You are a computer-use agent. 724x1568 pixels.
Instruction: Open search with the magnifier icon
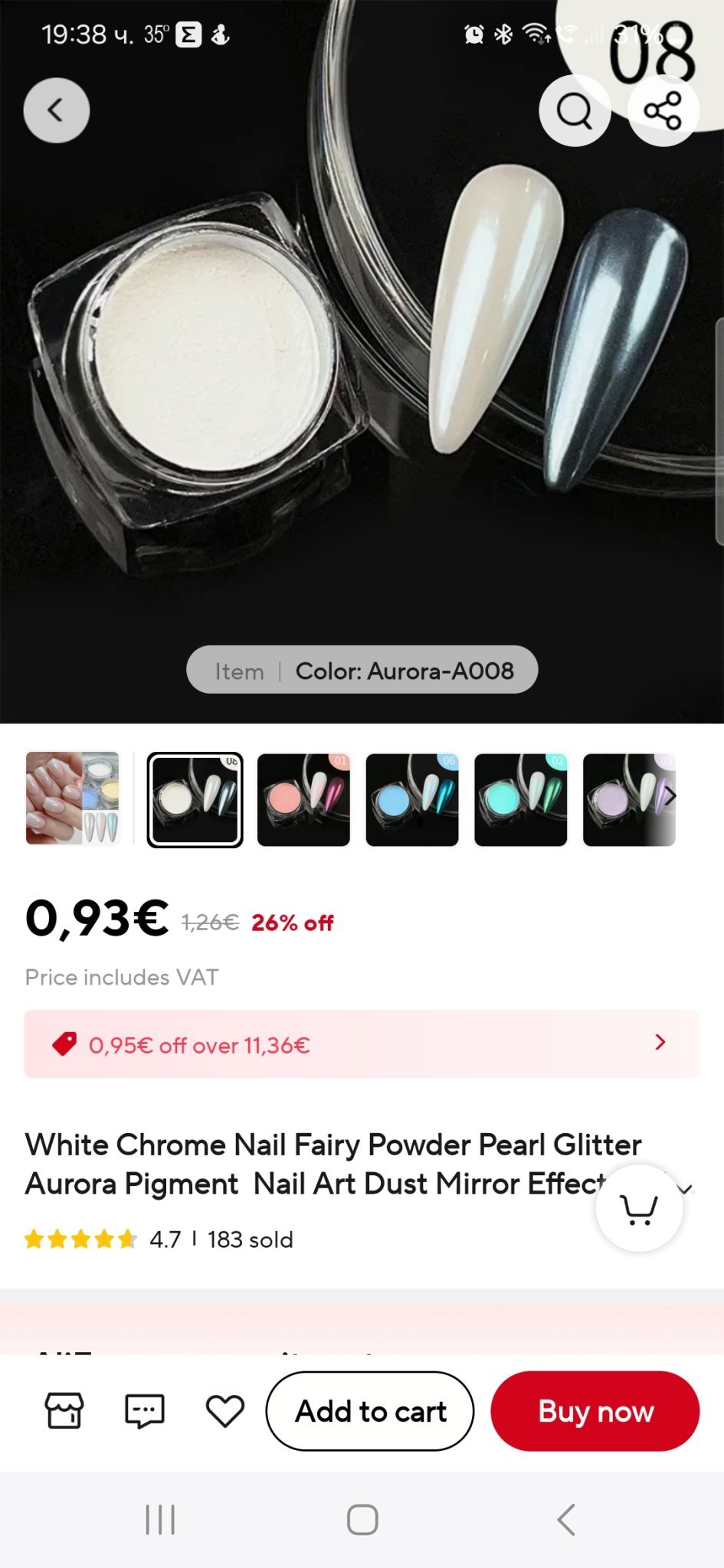tap(575, 111)
